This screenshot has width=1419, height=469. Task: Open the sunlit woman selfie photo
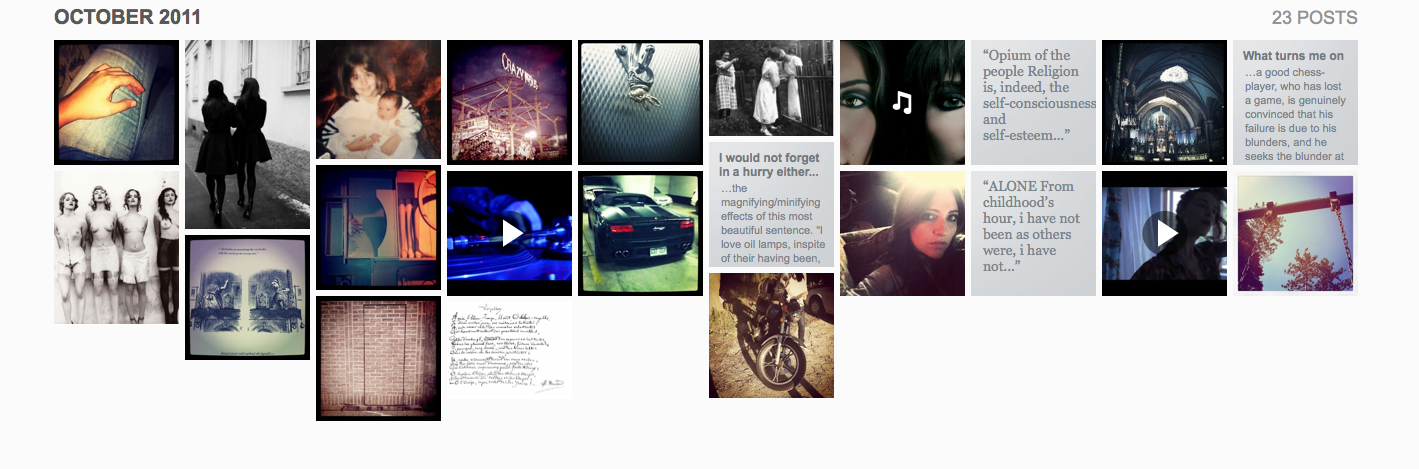[902, 233]
